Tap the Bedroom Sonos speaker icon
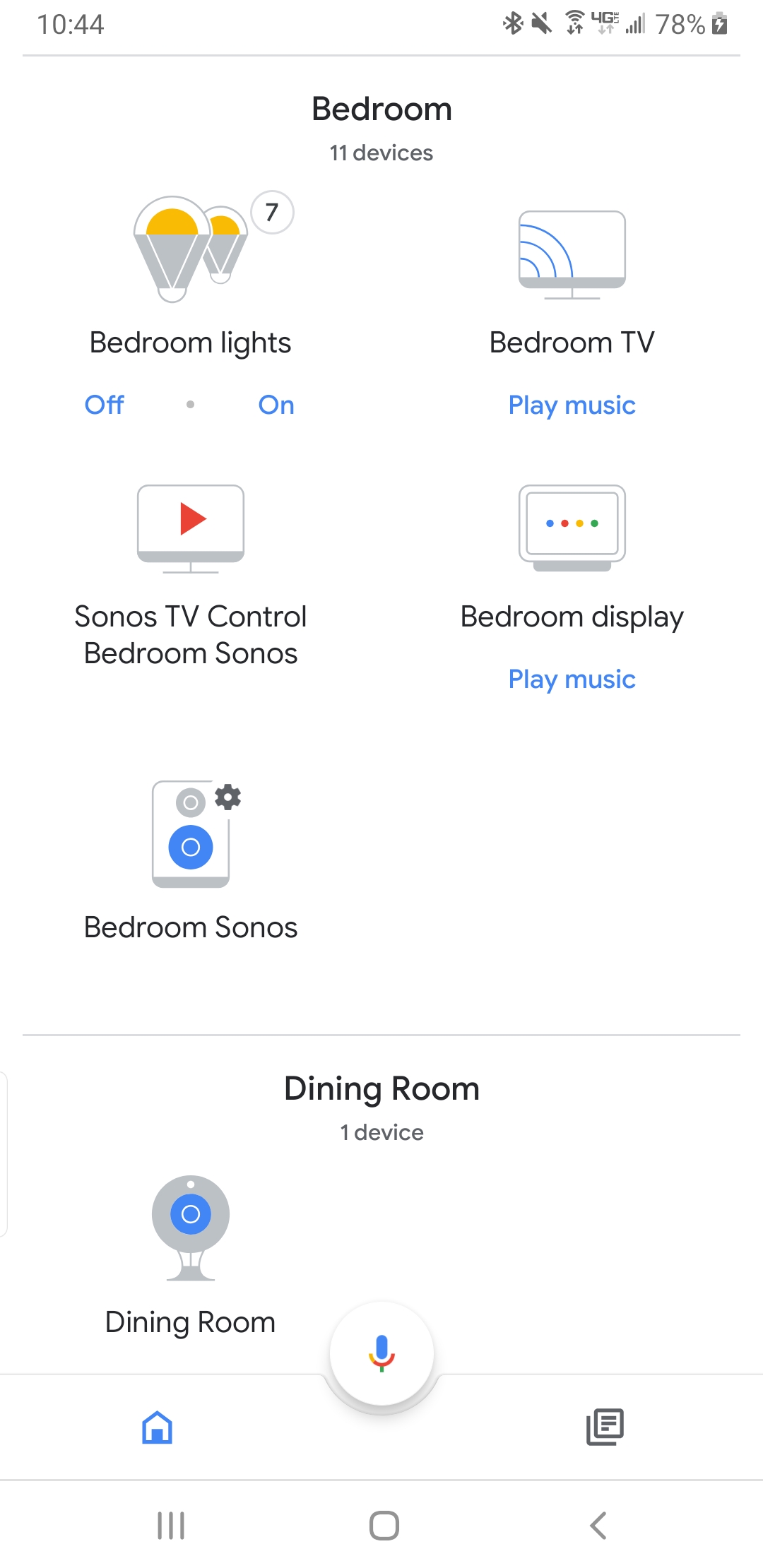The image size is (763, 1568). 189,837
